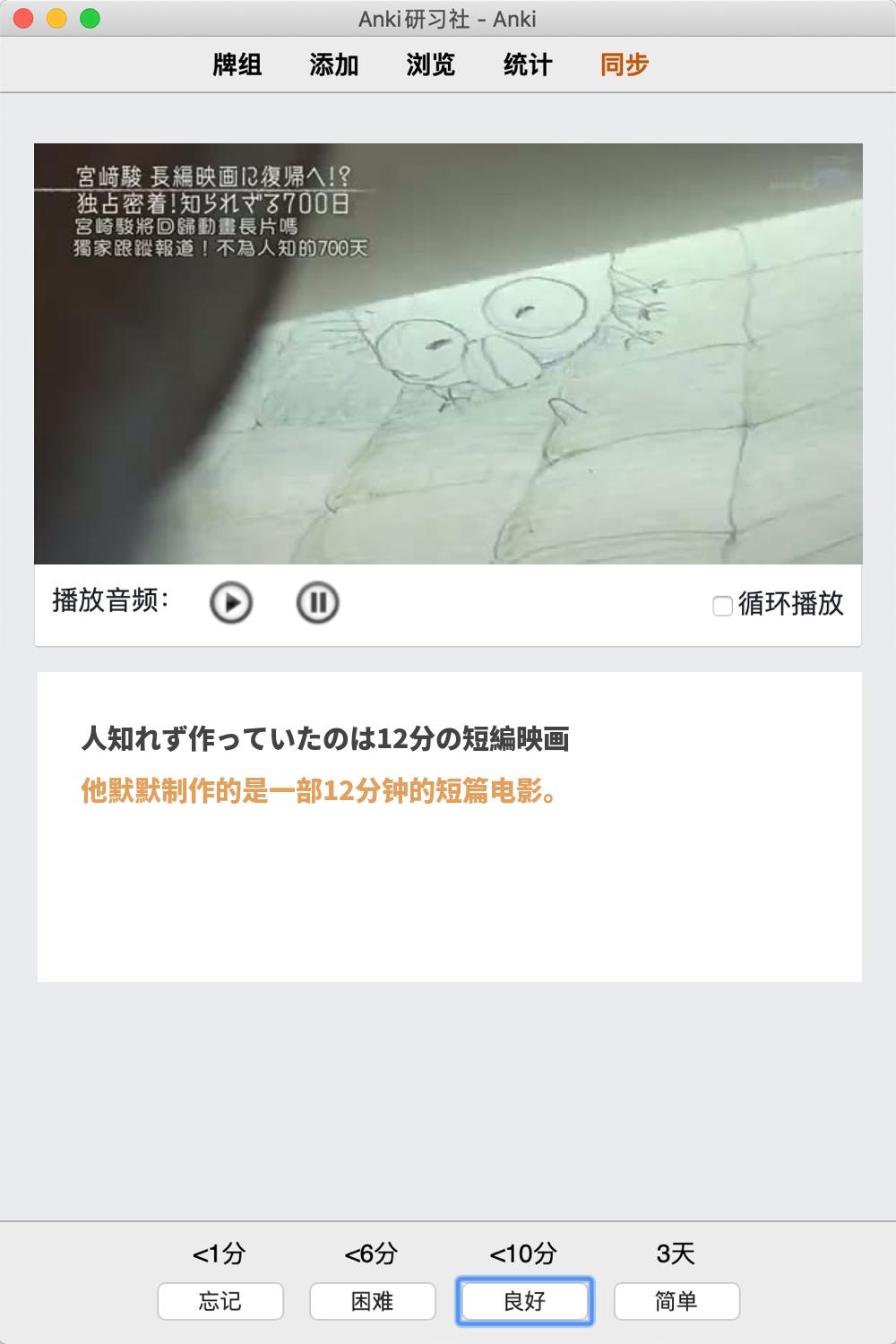The height and width of the screenshot is (1344, 896).
Task: Minimize the Anki window
Action: click(56, 19)
